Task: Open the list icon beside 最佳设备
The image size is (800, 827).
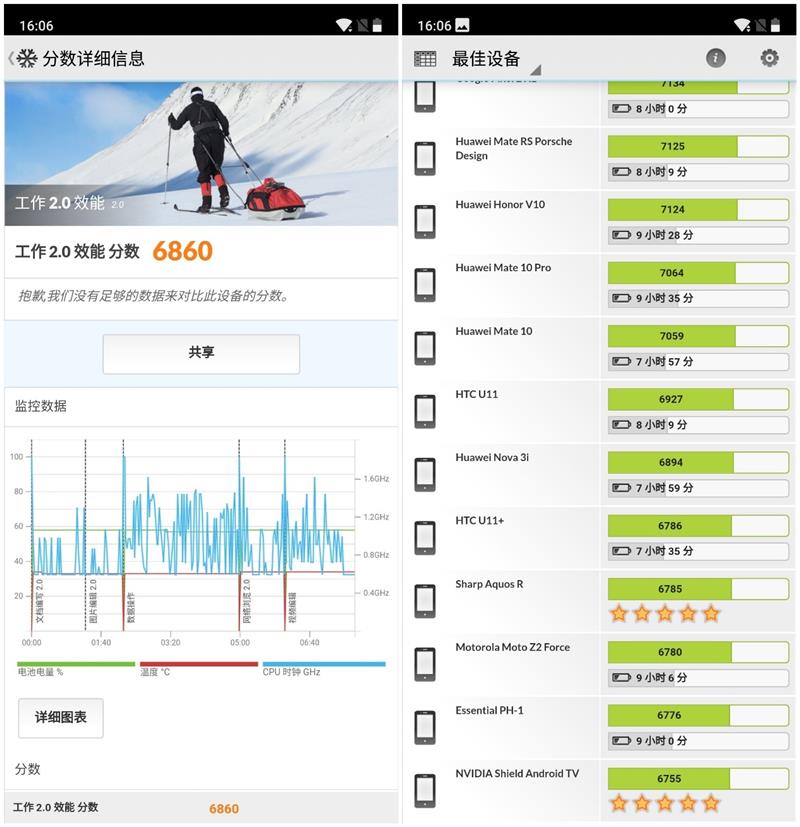Action: [x=424, y=58]
